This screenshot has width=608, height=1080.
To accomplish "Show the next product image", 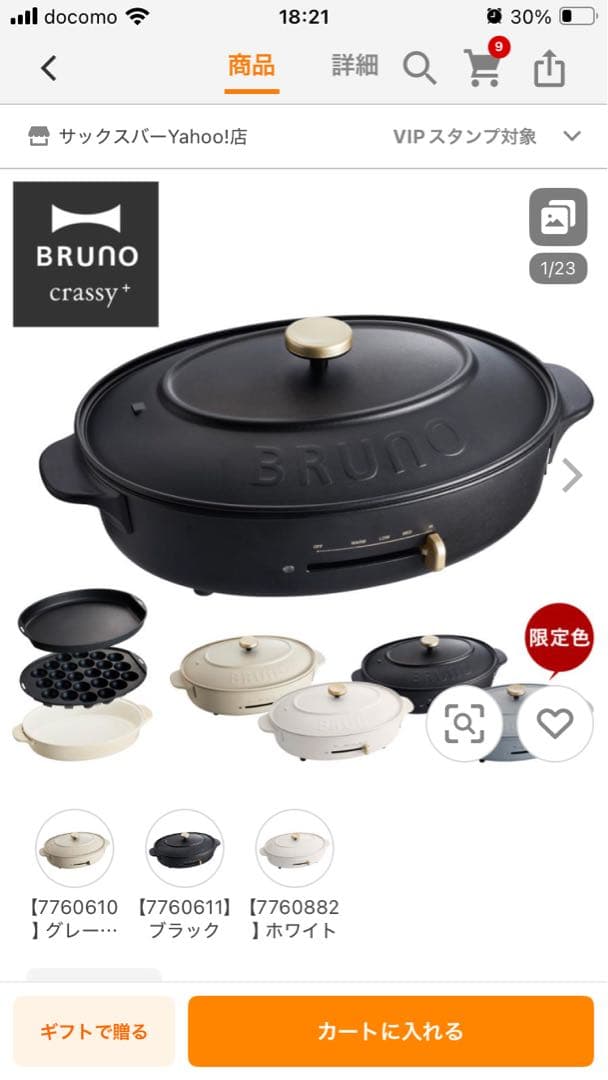I will 572,475.
